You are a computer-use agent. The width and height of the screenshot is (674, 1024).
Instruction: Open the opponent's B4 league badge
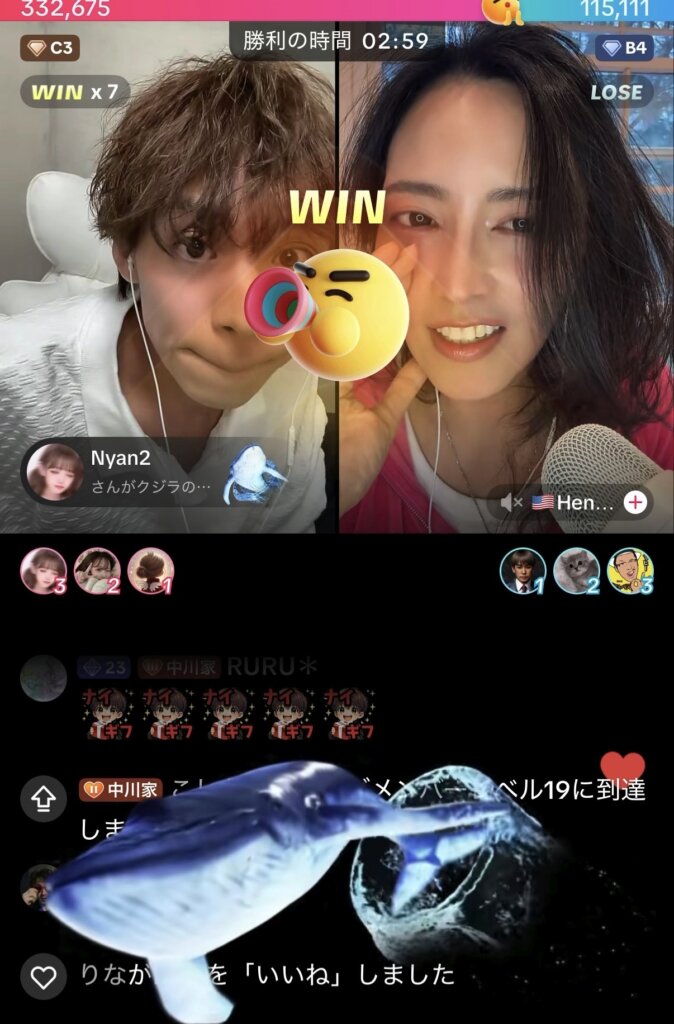pos(624,47)
